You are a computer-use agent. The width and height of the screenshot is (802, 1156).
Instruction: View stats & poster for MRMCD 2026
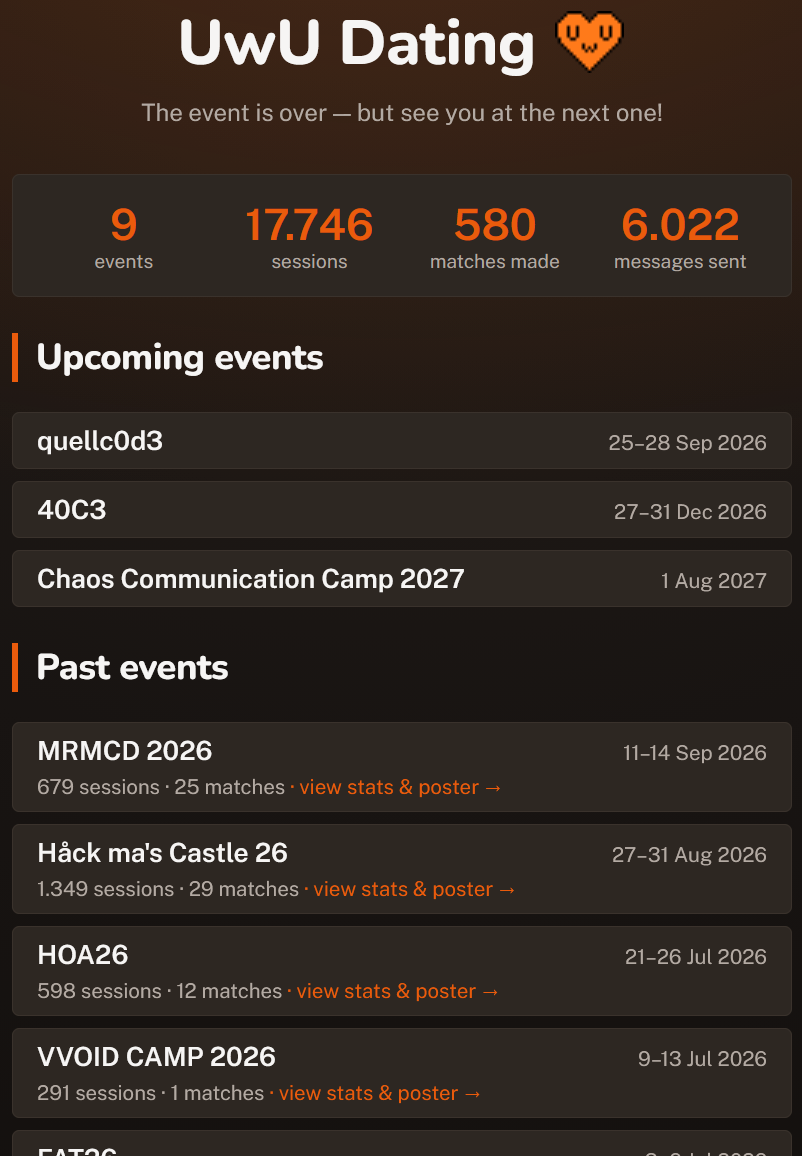coord(400,787)
